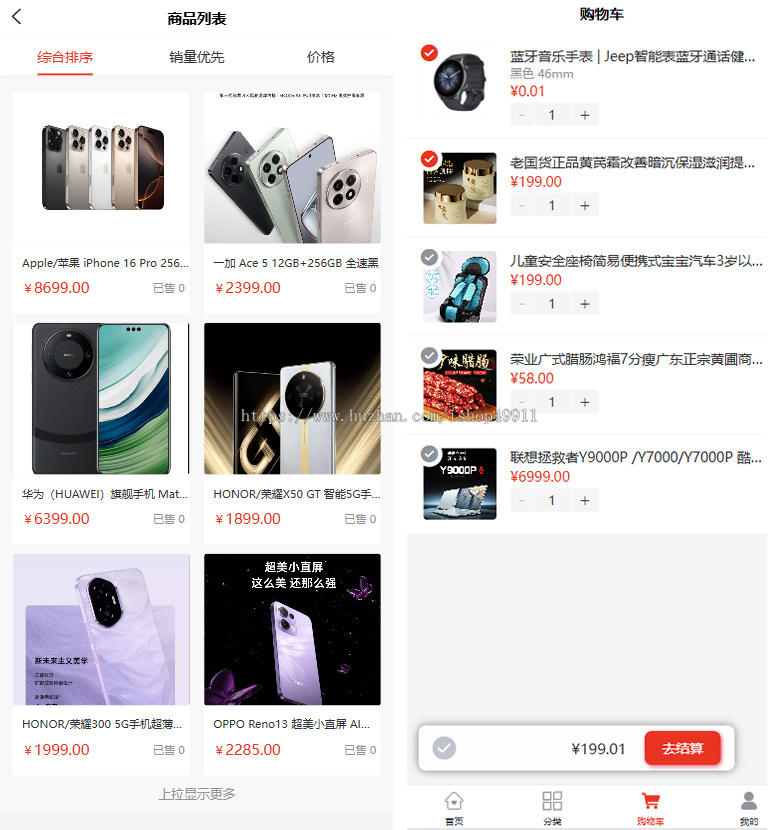The image size is (780, 830).
Task: Switch to the 我的 tab
Action: click(x=748, y=807)
